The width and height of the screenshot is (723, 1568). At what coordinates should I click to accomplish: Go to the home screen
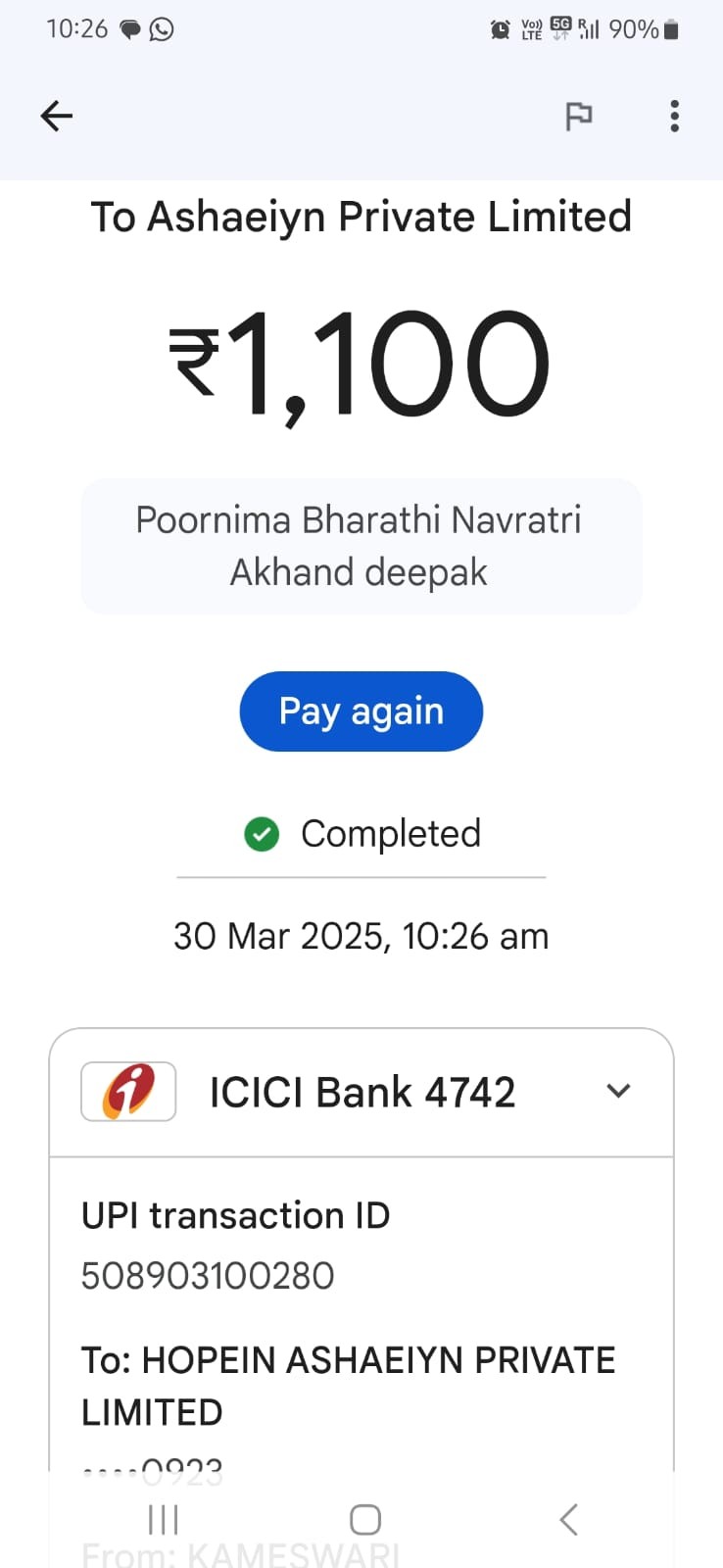tap(365, 1520)
